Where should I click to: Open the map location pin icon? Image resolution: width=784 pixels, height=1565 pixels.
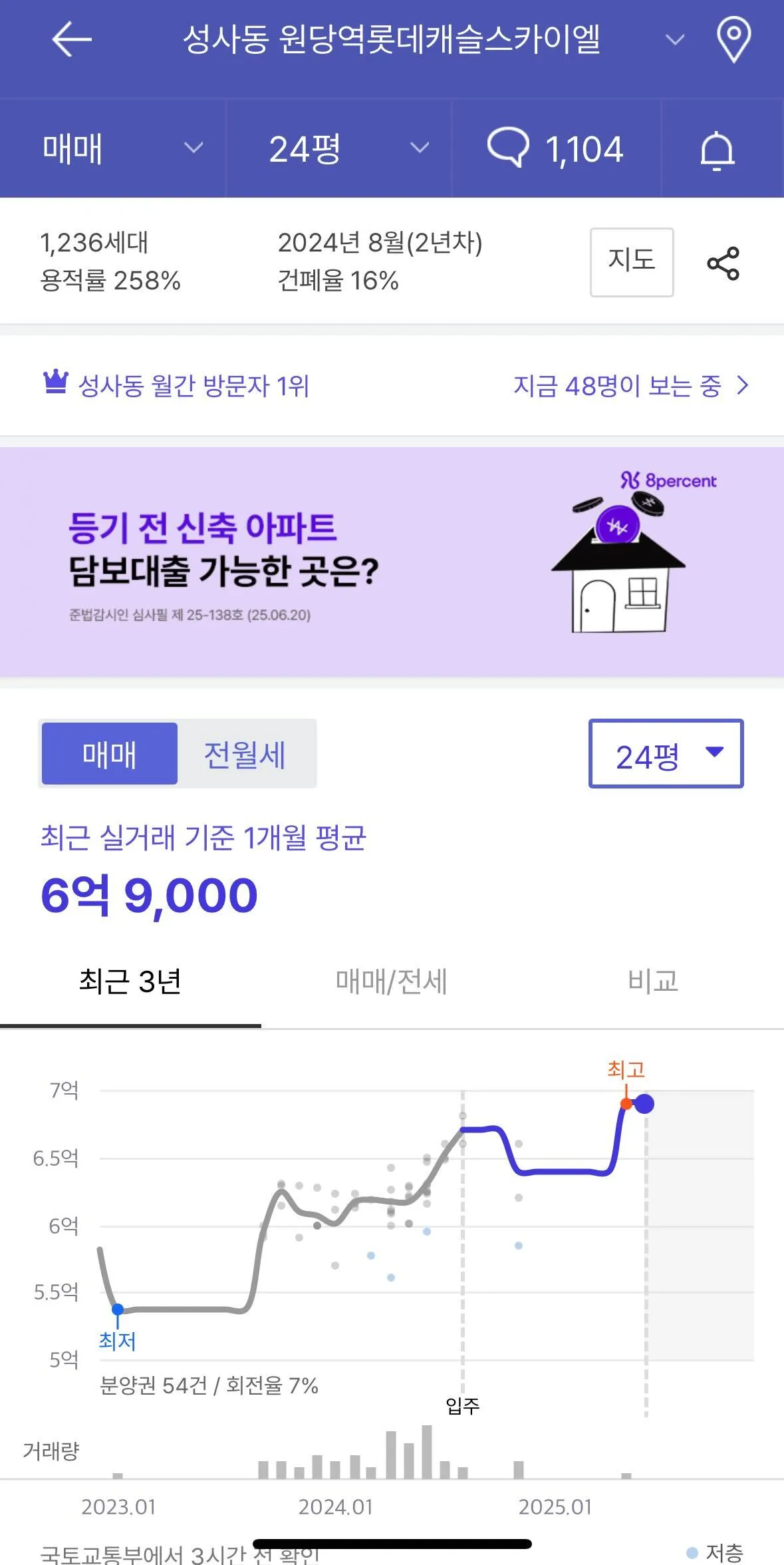733,40
